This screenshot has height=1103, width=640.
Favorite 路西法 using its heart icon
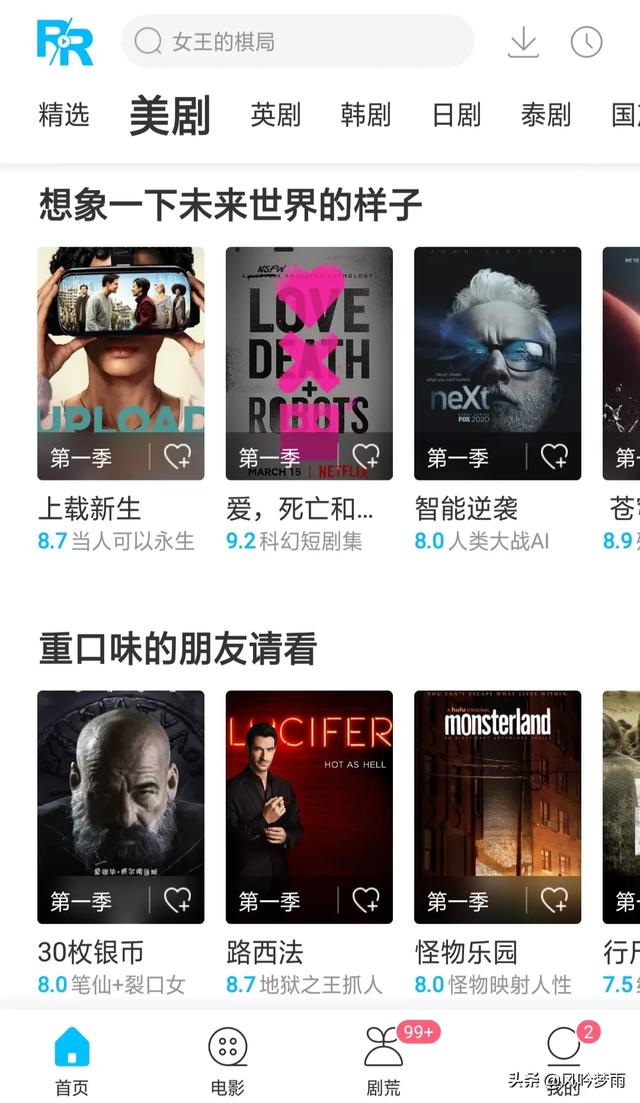pos(366,900)
